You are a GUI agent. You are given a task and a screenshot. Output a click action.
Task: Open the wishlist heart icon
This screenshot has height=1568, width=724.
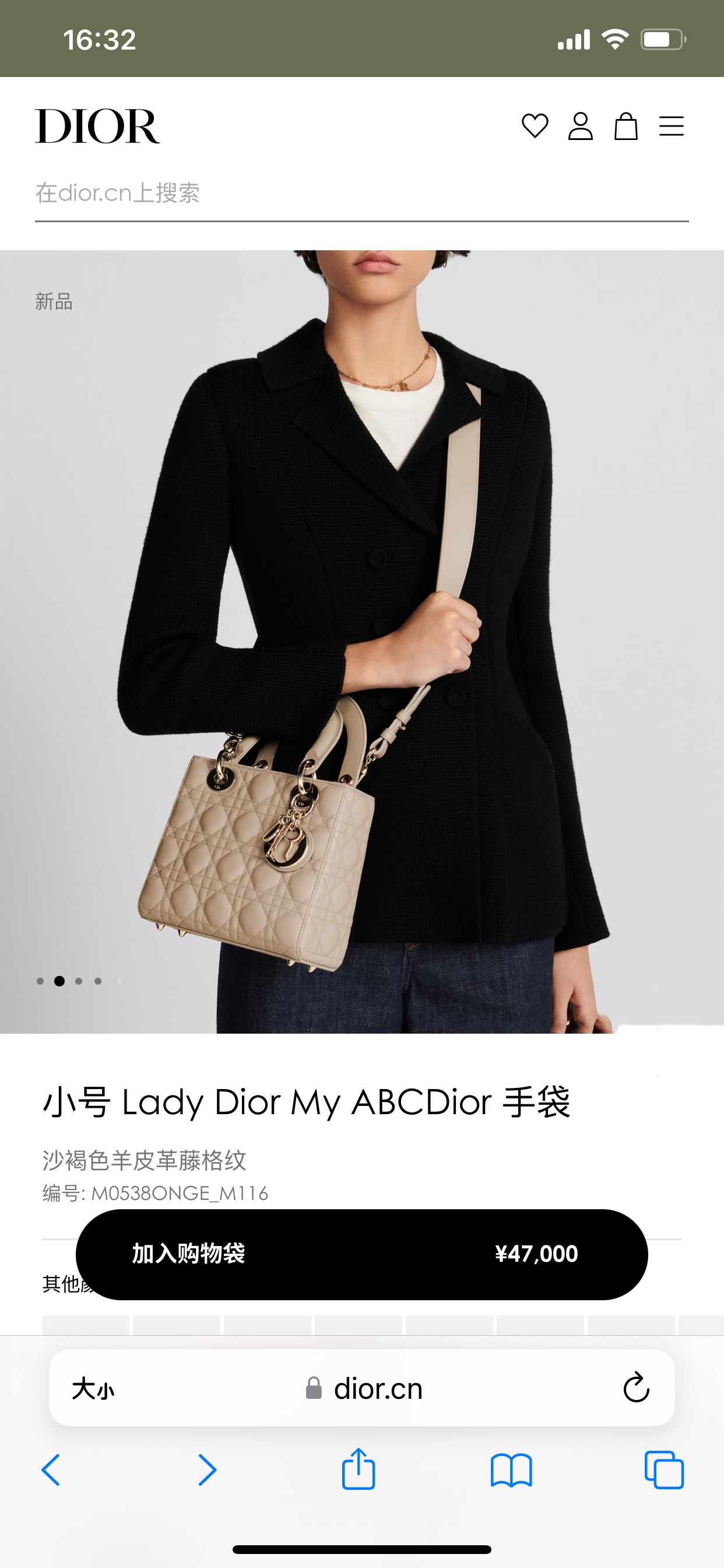tap(535, 126)
